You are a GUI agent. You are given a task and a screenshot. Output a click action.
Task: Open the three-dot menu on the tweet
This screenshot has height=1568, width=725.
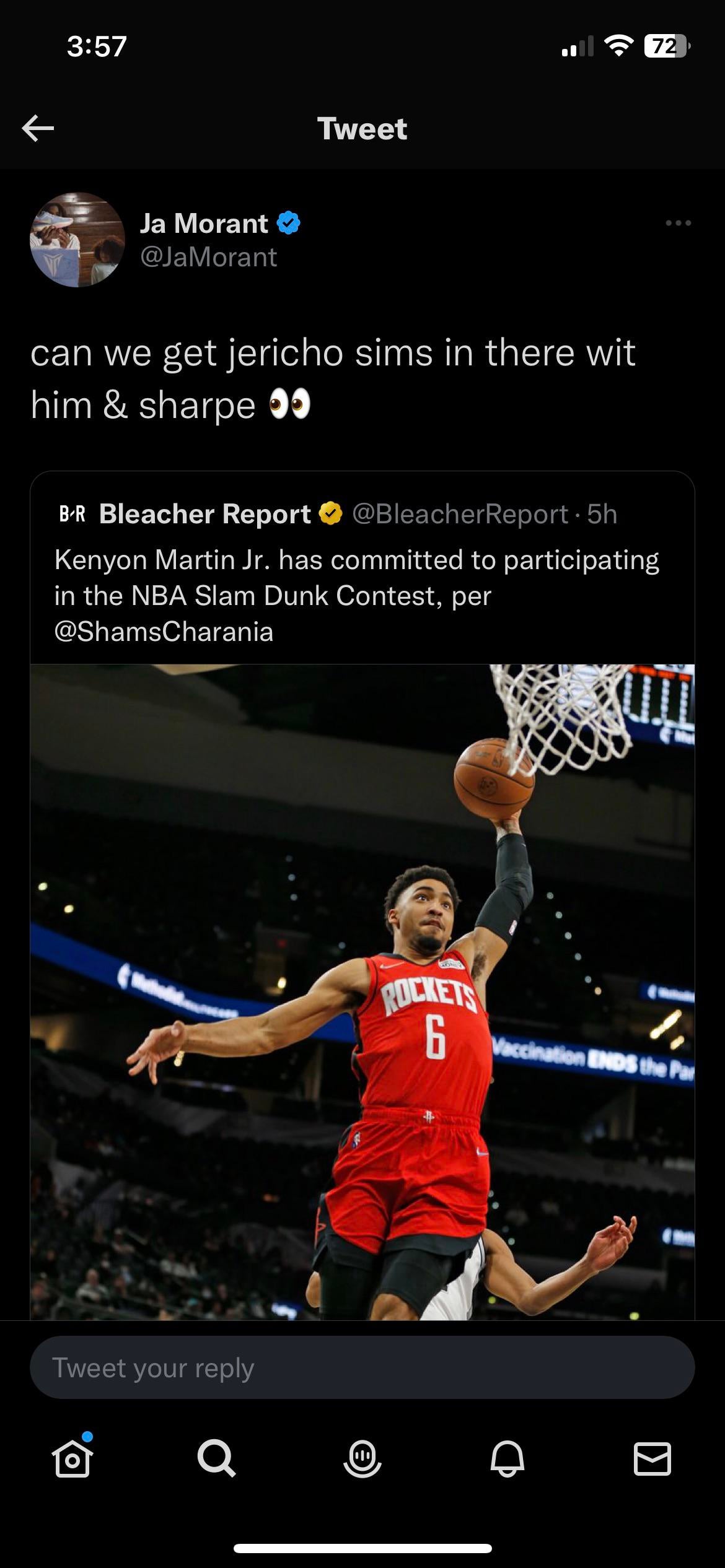click(678, 223)
